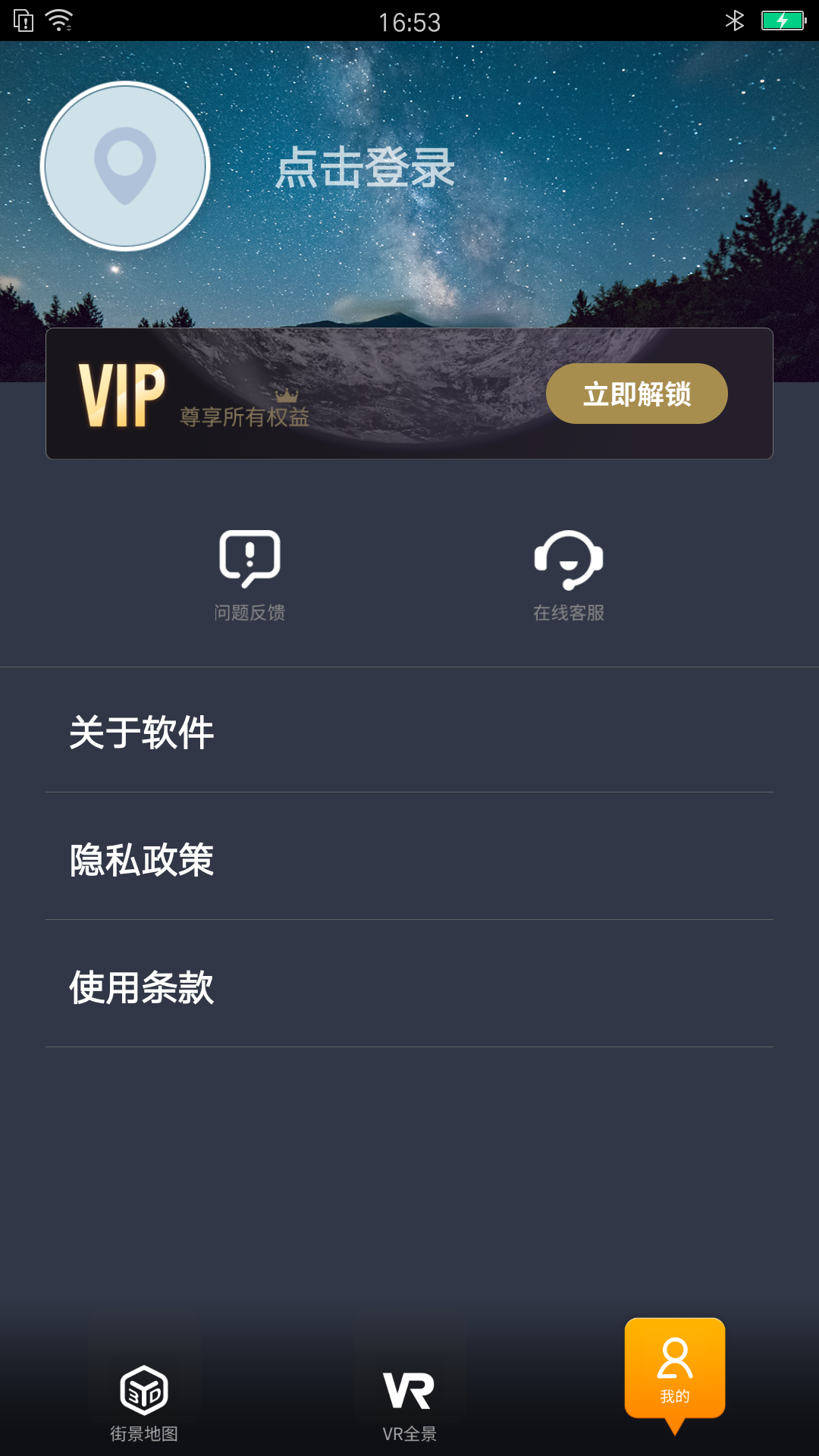The image size is (819, 1456).
Task: Open 使用条款 terms of use
Action: point(409,987)
